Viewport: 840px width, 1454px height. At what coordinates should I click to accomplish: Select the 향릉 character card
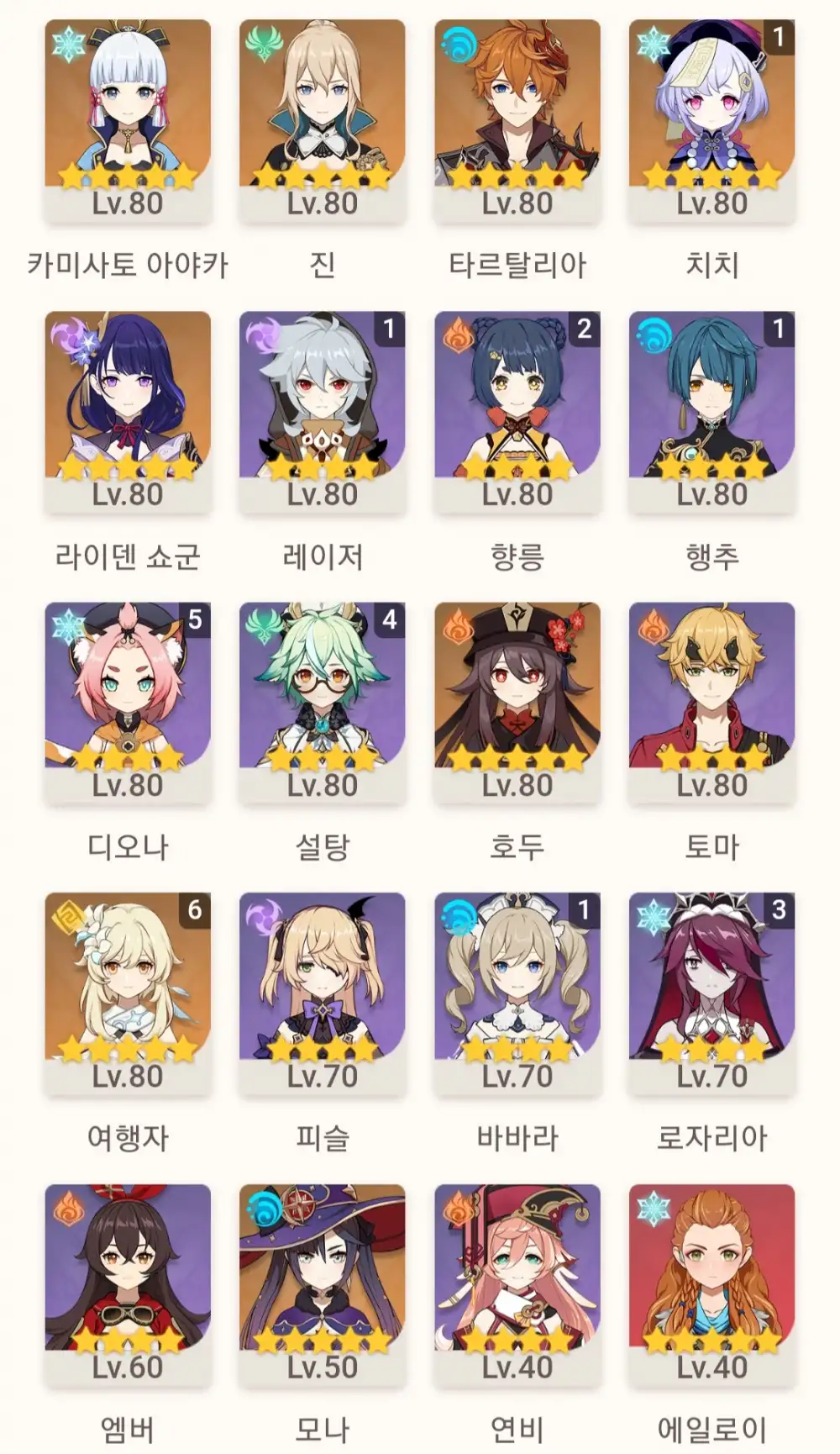coord(517,409)
